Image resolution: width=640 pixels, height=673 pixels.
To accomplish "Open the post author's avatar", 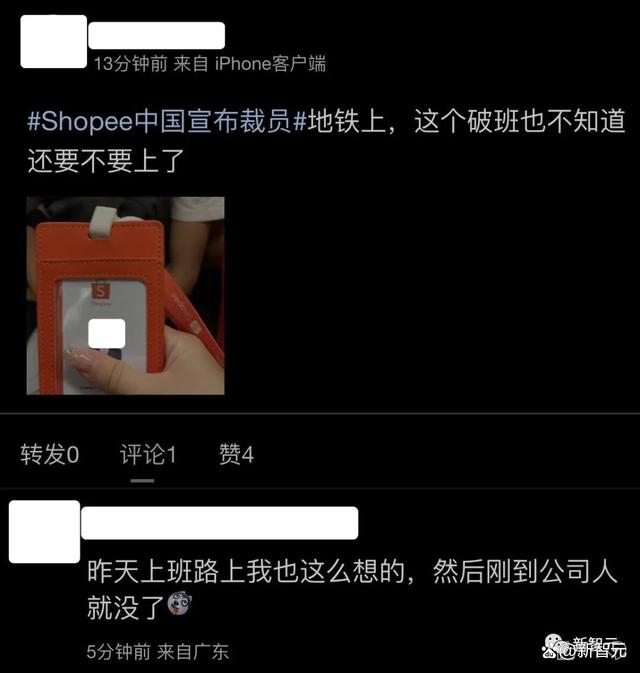I will tap(53, 42).
